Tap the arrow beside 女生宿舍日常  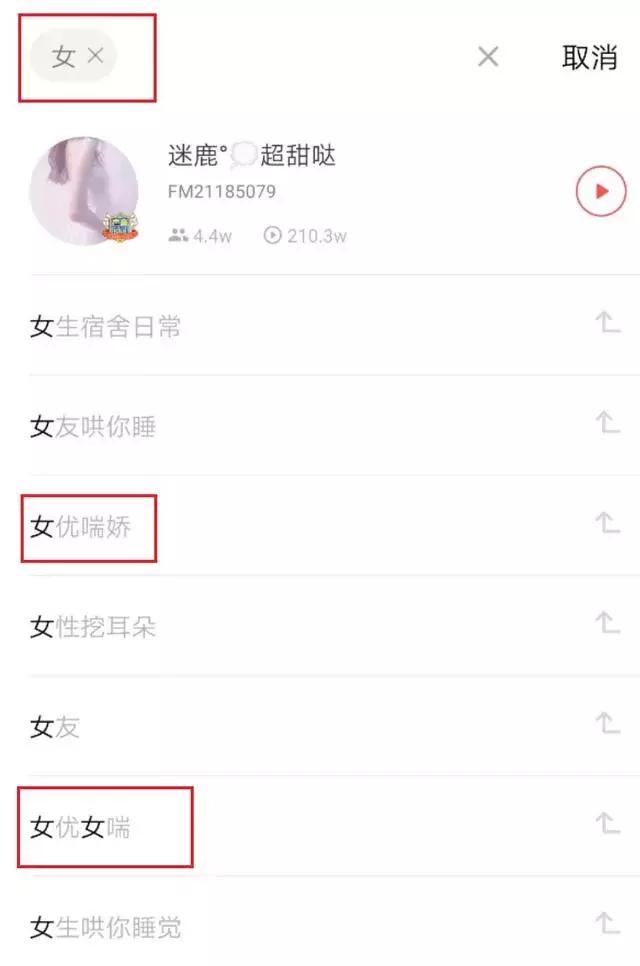pyautogui.click(x=608, y=323)
